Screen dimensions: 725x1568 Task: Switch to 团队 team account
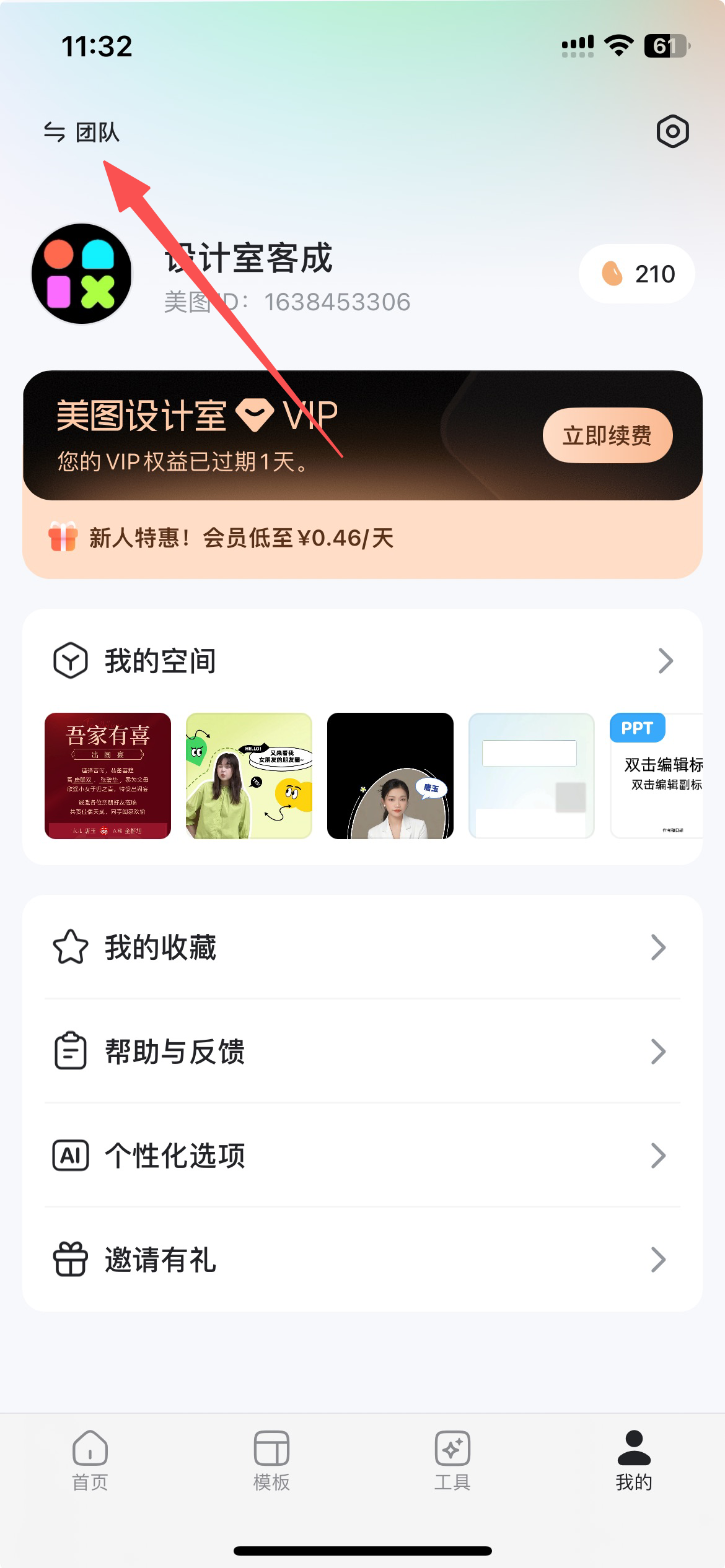point(82,132)
